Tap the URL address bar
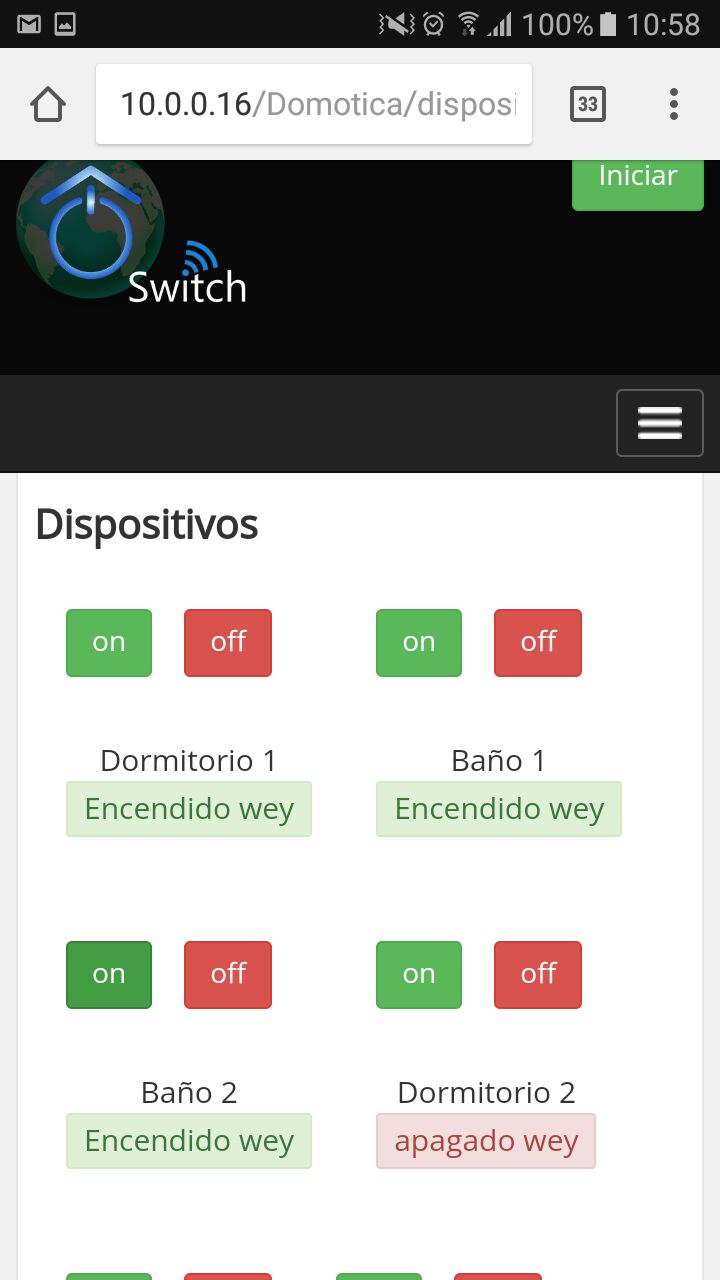720x1280 pixels. click(x=314, y=104)
